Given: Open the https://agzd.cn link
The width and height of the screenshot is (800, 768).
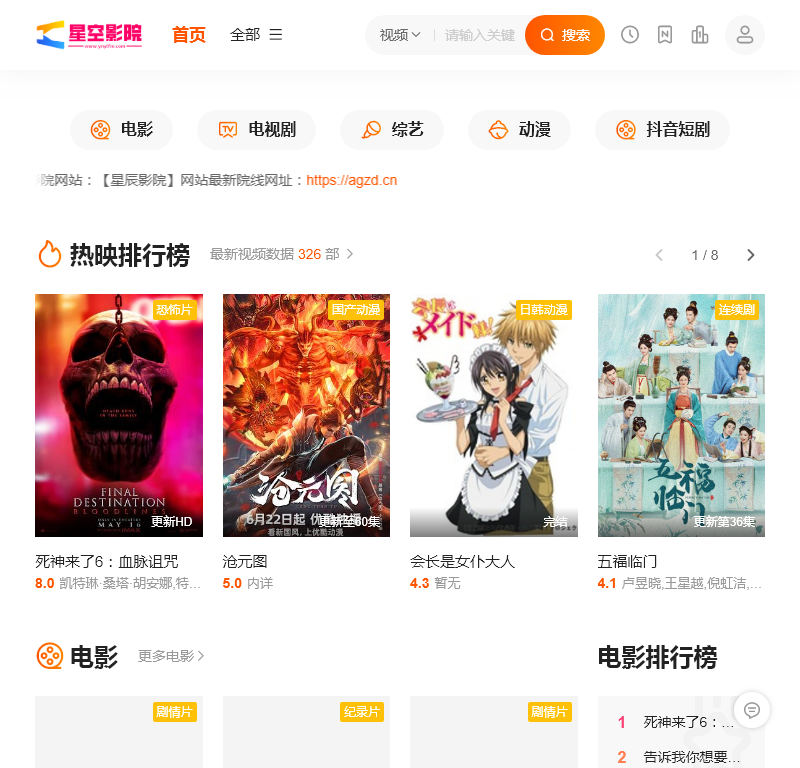Looking at the screenshot, I should point(352,181).
